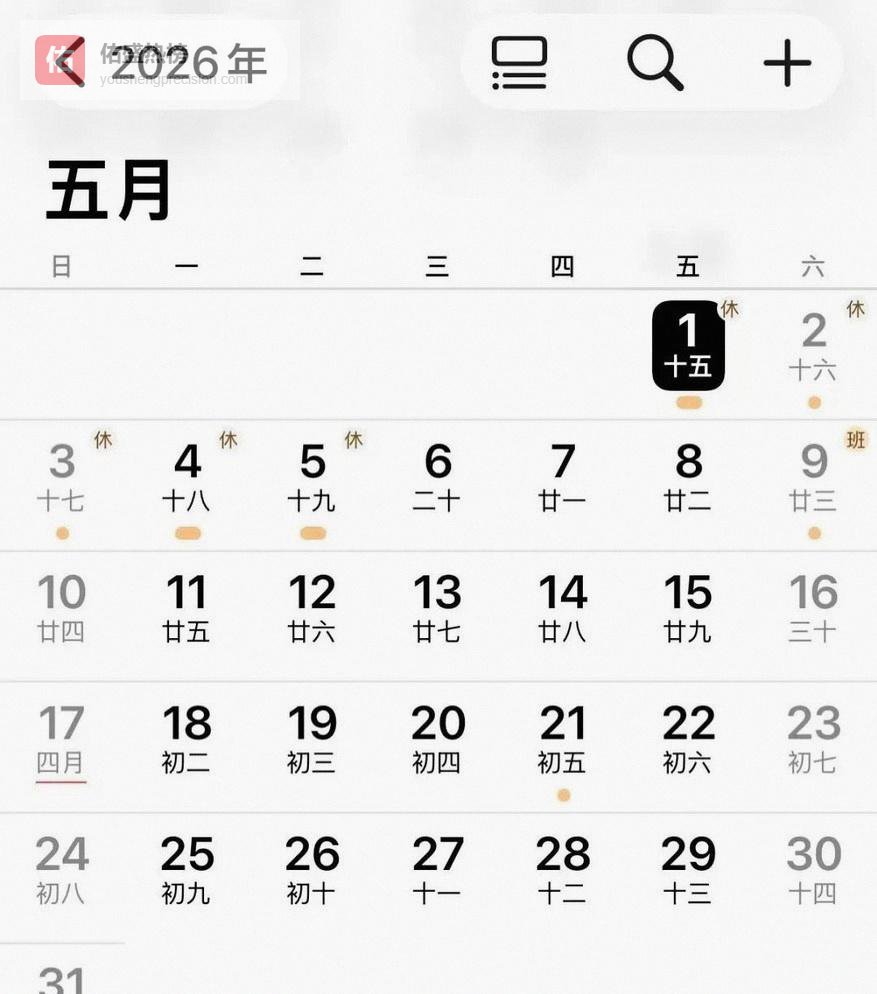The height and width of the screenshot is (994, 877).
Task: Select the highlighted date May 1
Action: [687, 345]
